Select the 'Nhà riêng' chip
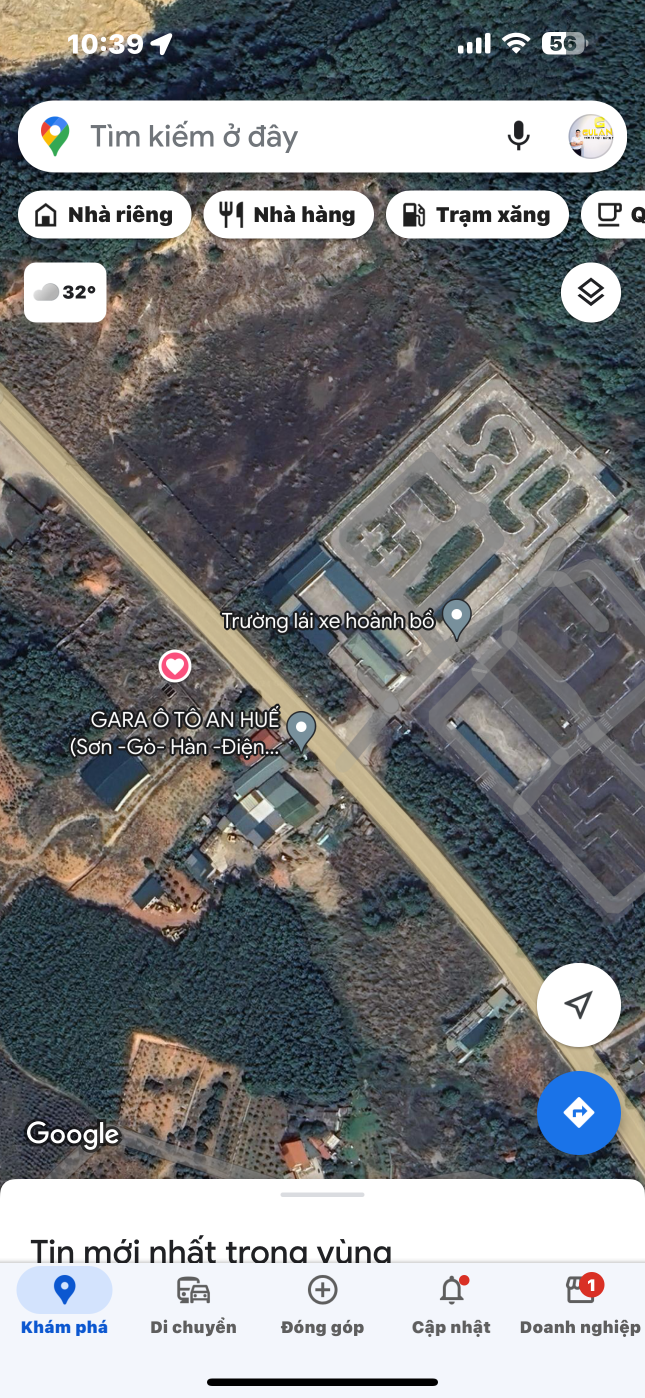645x1398 pixels. (x=104, y=215)
